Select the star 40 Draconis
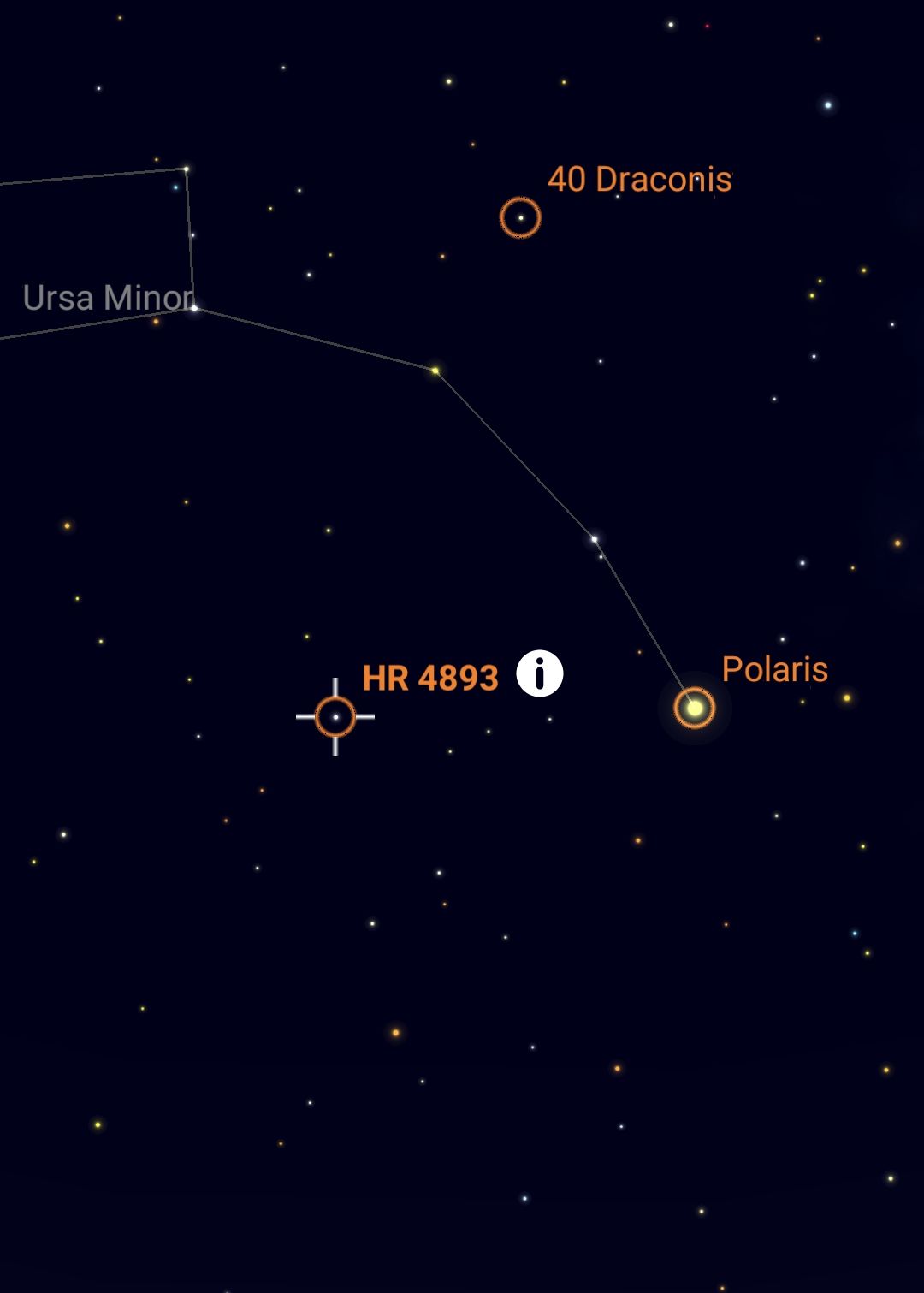The height and width of the screenshot is (1293, 924). pos(520,217)
